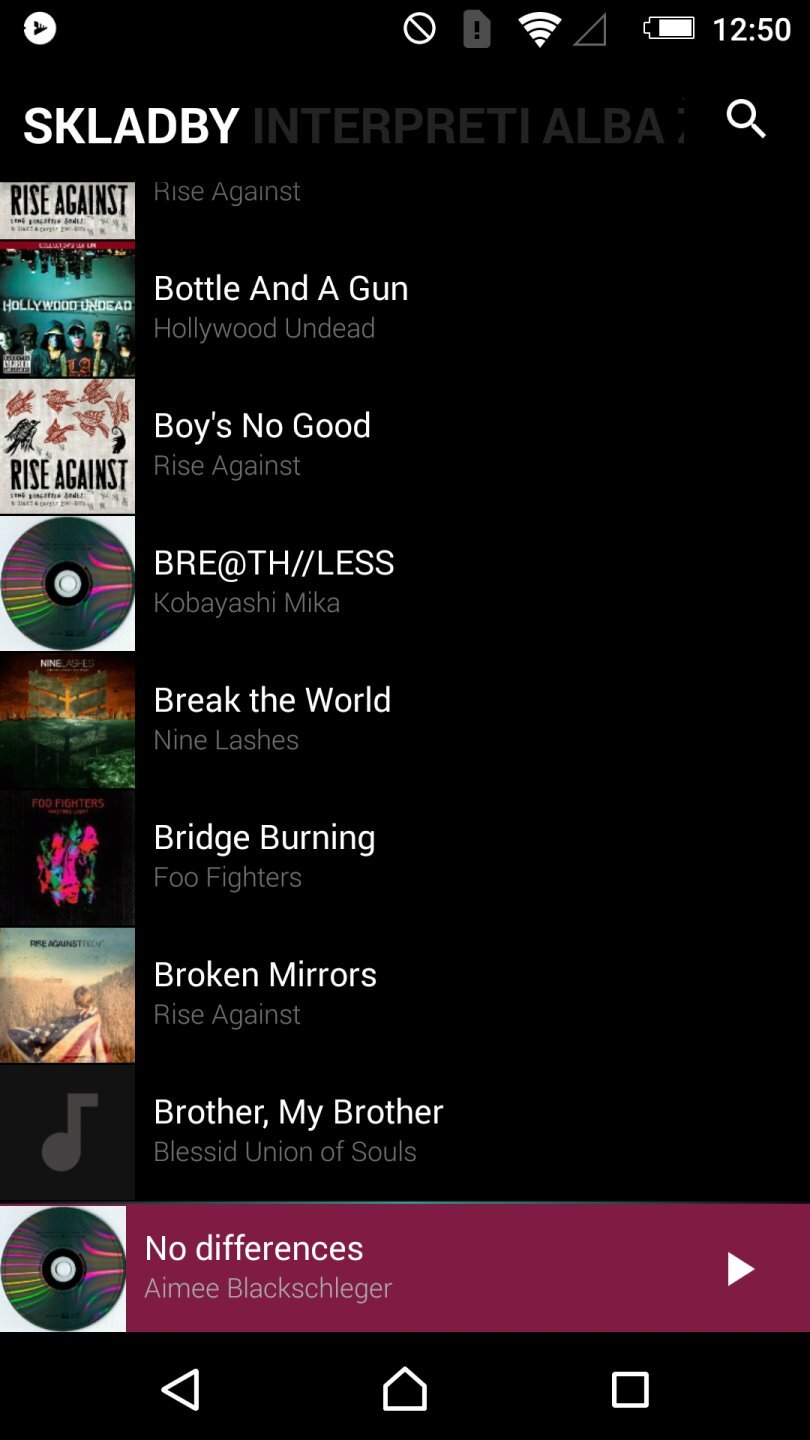Tap the Back navigation arrow
This screenshot has height=1440, width=810.
tap(180, 1389)
